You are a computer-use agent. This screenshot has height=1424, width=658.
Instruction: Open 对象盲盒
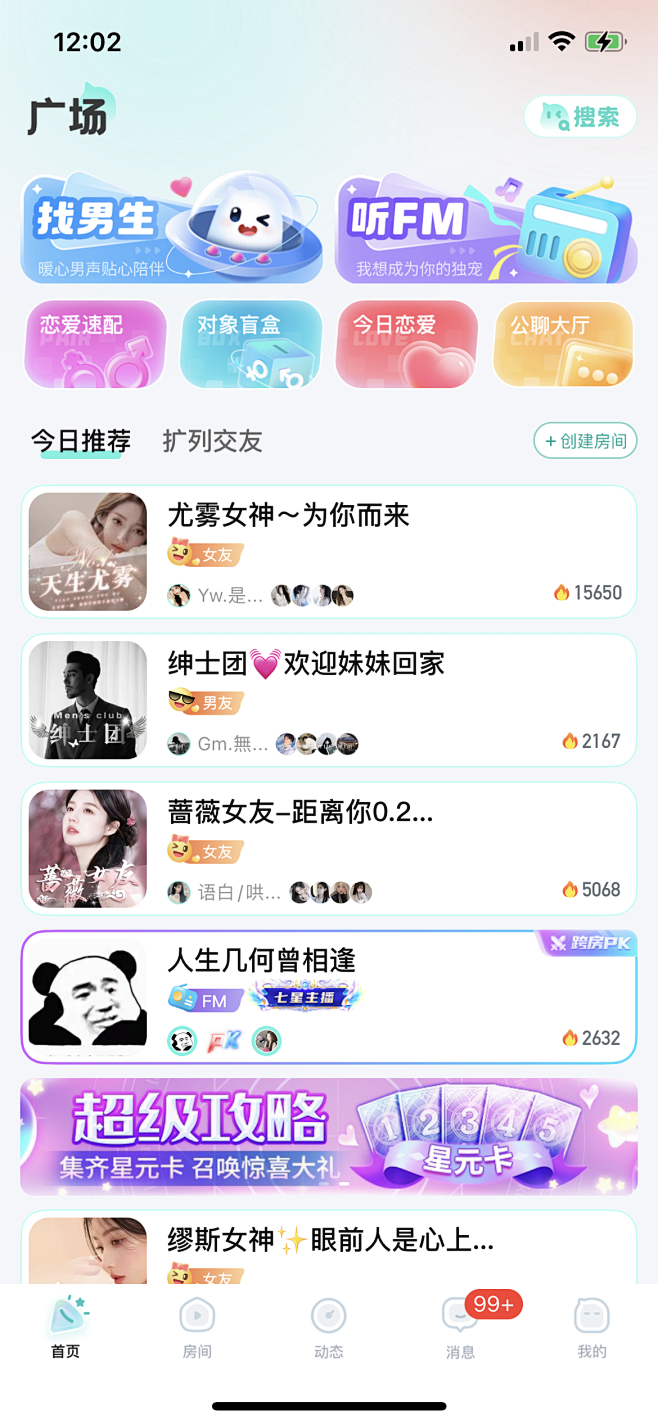pos(251,344)
